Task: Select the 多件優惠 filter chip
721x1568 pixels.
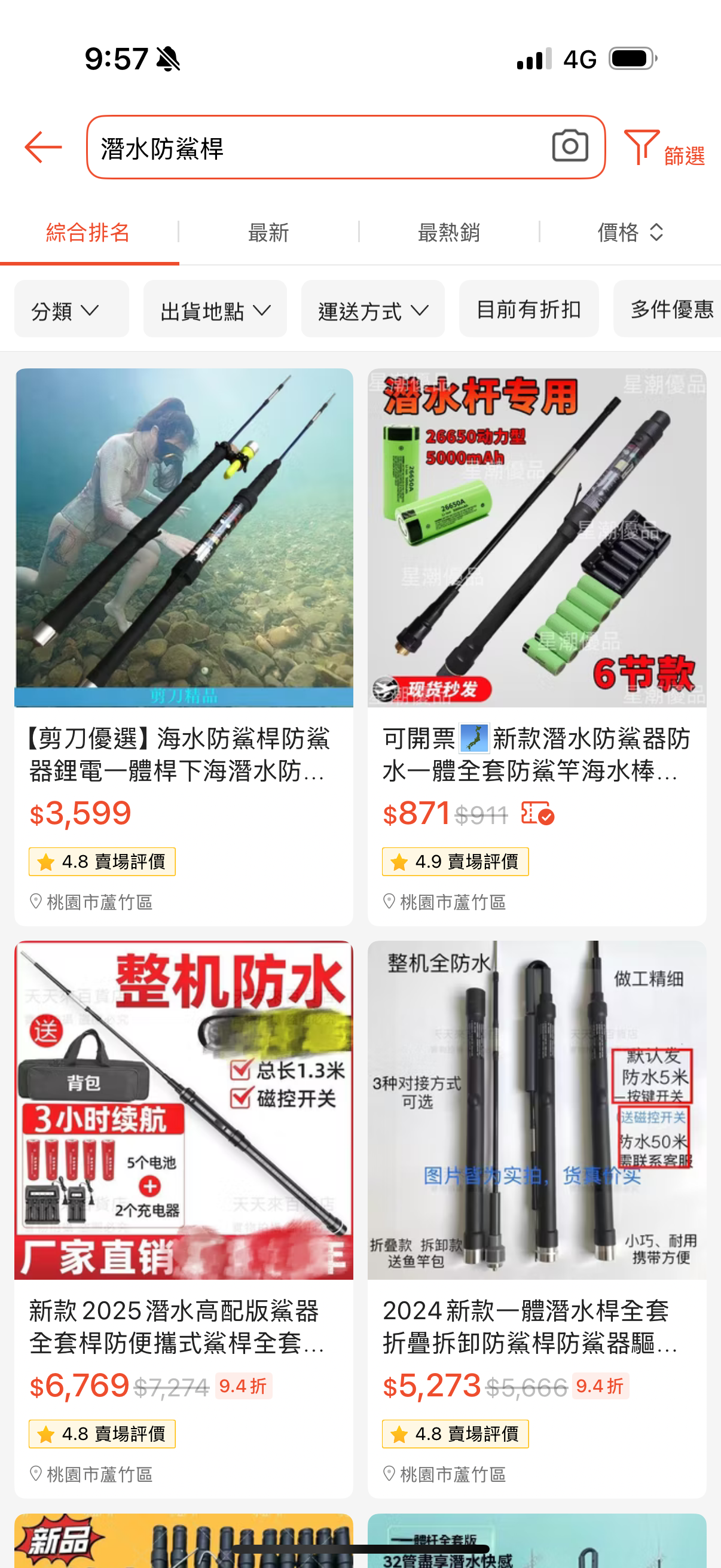Action: pyautogui.click(x=669, y=309)
